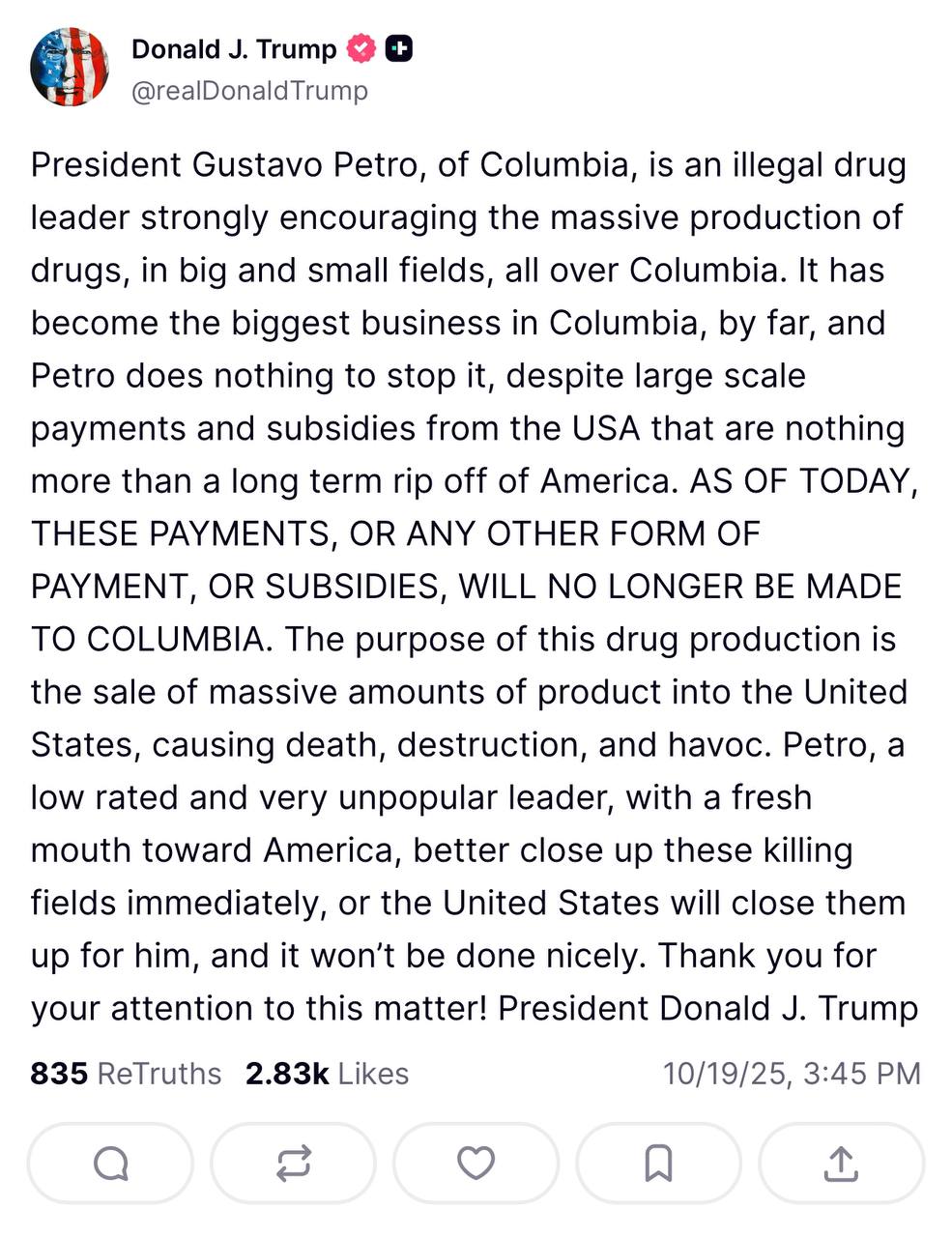Share this post
This screenshot has height=1237, width=952.
pyautogui.click(x=841, y=1163)
